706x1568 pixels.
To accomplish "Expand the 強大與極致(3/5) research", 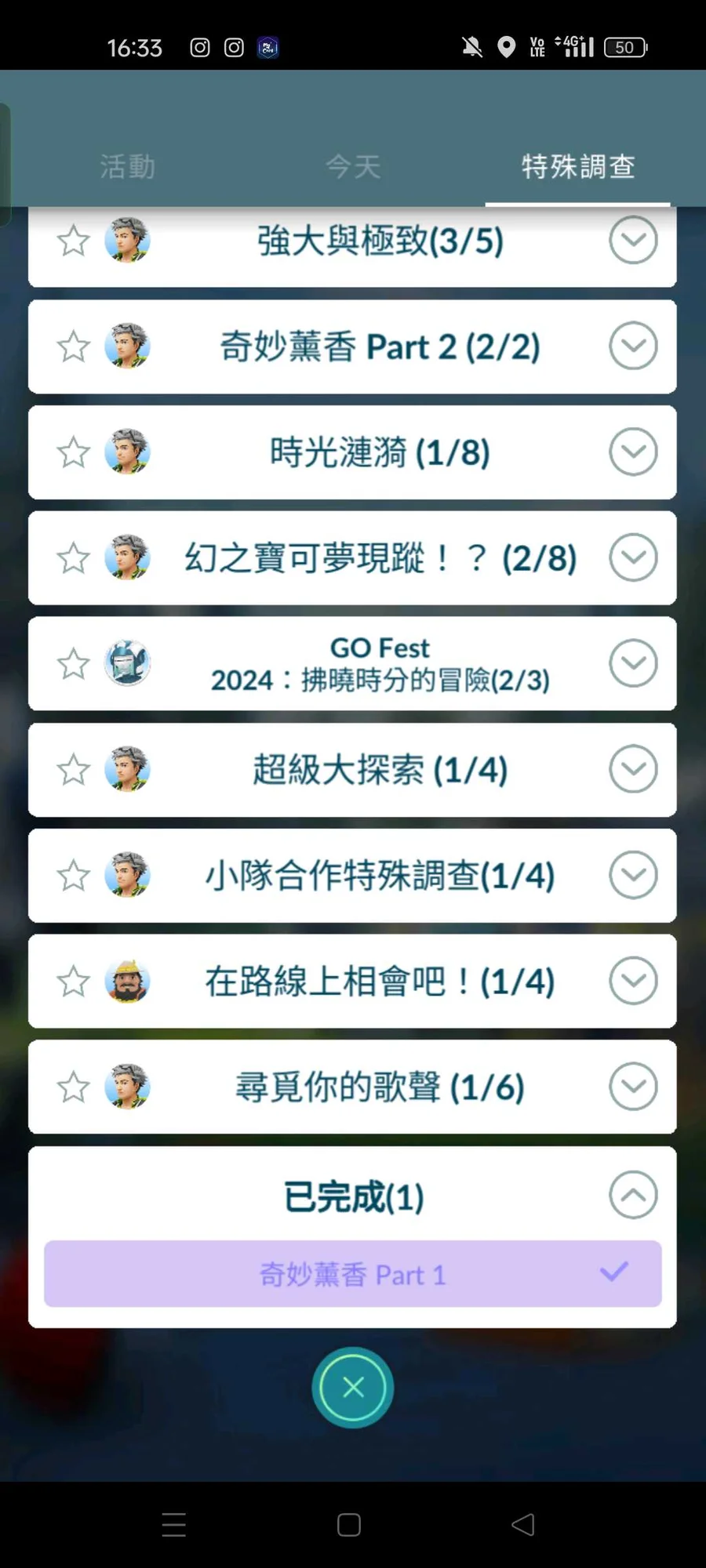I will [632, 240].
